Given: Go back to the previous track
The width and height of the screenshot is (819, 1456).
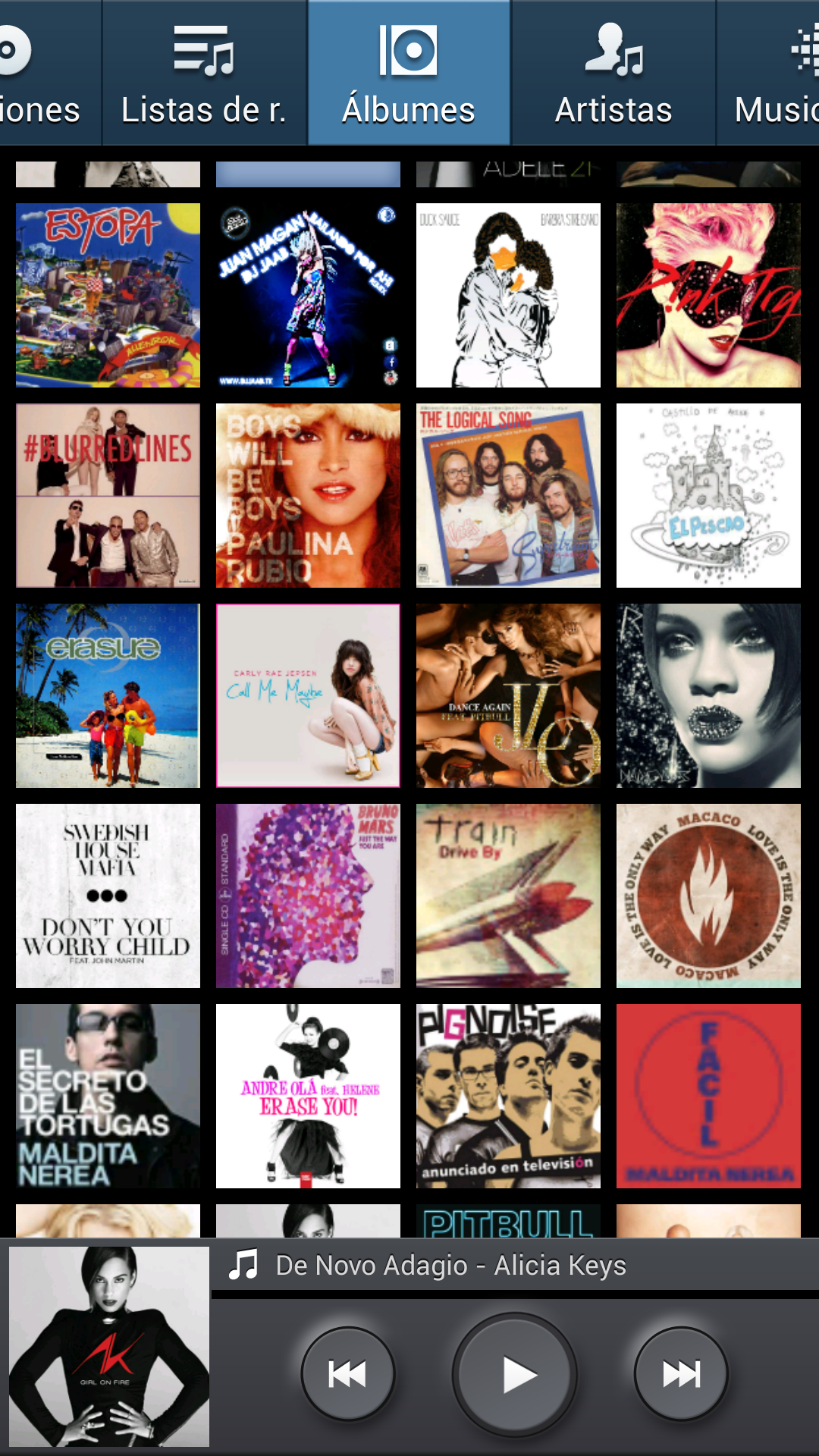Looking at the screenshot, I should coord(348,1374).
